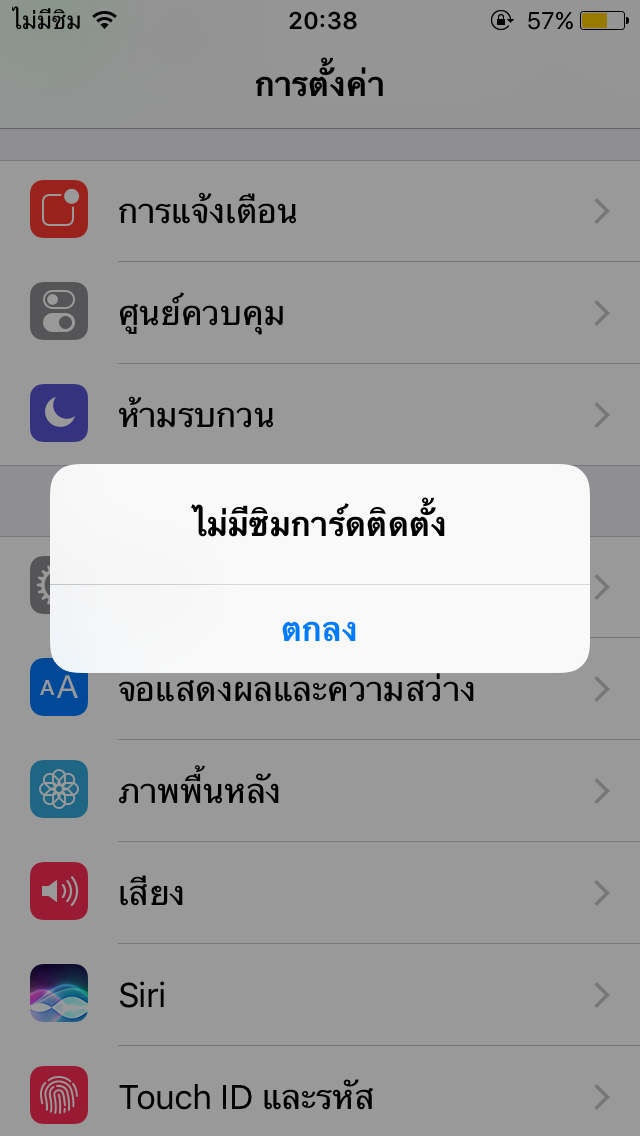This screenshot has height=1136, width=640.
Task: Open Siri settings
Action: [x=320, y=994]
